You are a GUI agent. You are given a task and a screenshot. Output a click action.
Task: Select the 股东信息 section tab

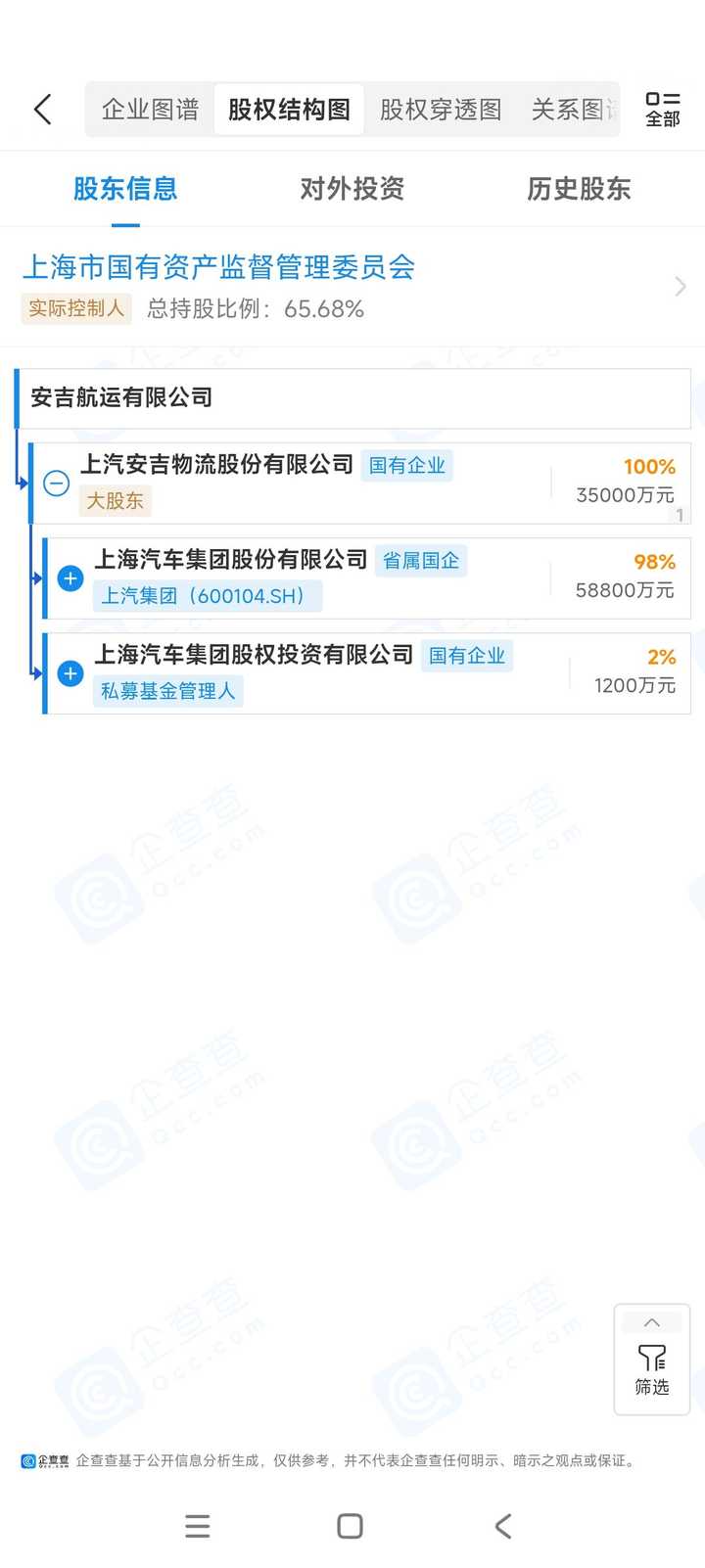(x=125, y=189)
